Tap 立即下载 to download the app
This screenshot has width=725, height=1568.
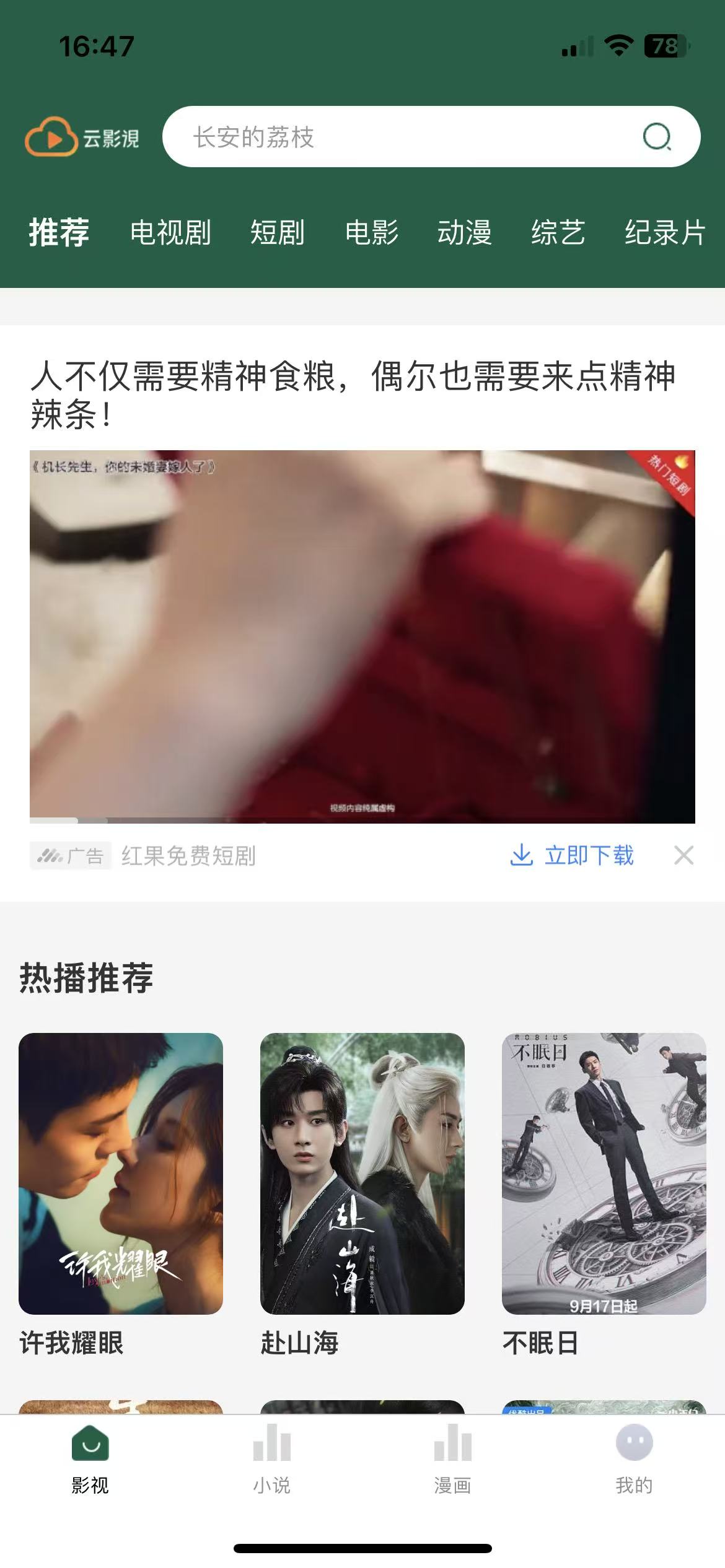571,855
